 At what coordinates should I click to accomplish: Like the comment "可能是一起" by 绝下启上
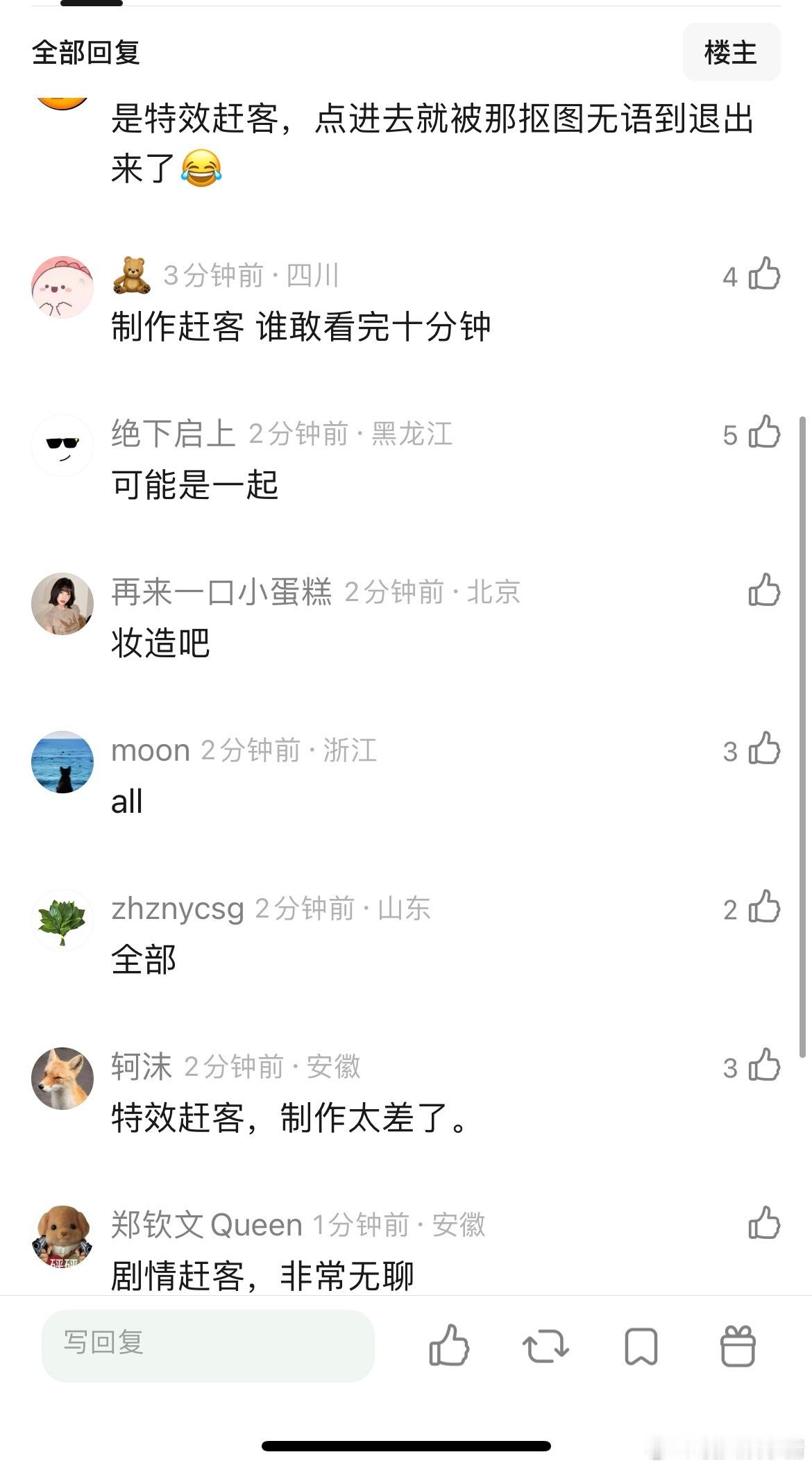pos(766,432)
